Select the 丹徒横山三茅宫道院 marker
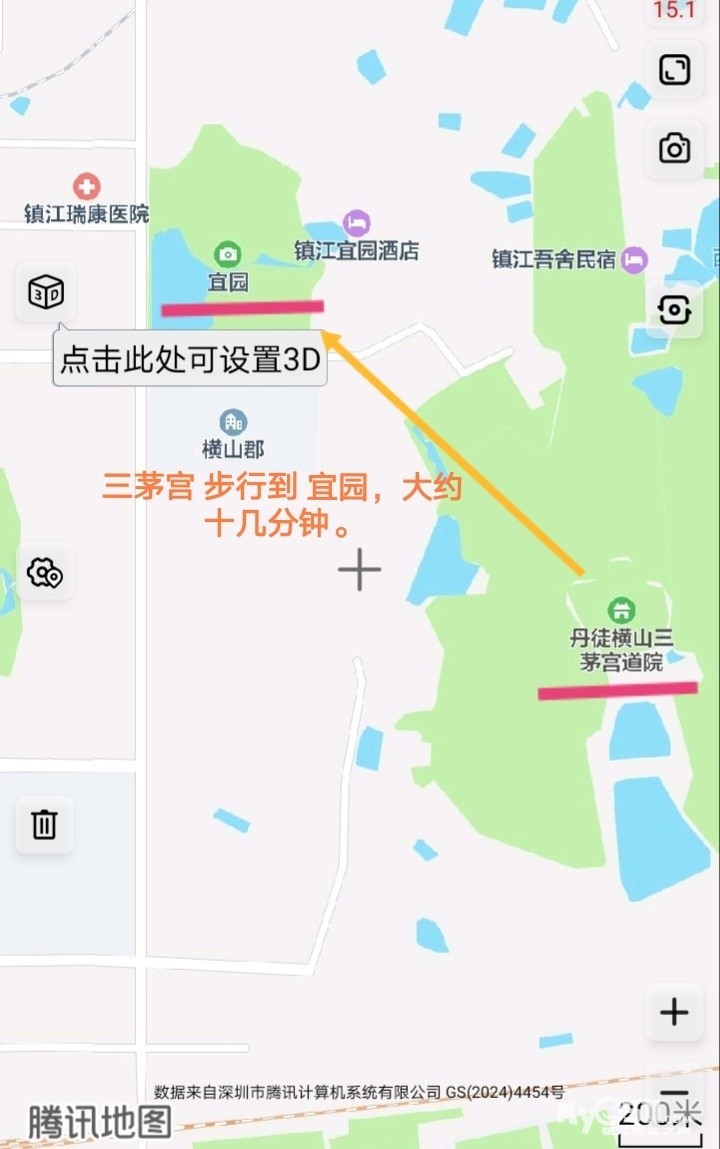Viewport: 720px width, 1149px height. (x=622, y=609)
